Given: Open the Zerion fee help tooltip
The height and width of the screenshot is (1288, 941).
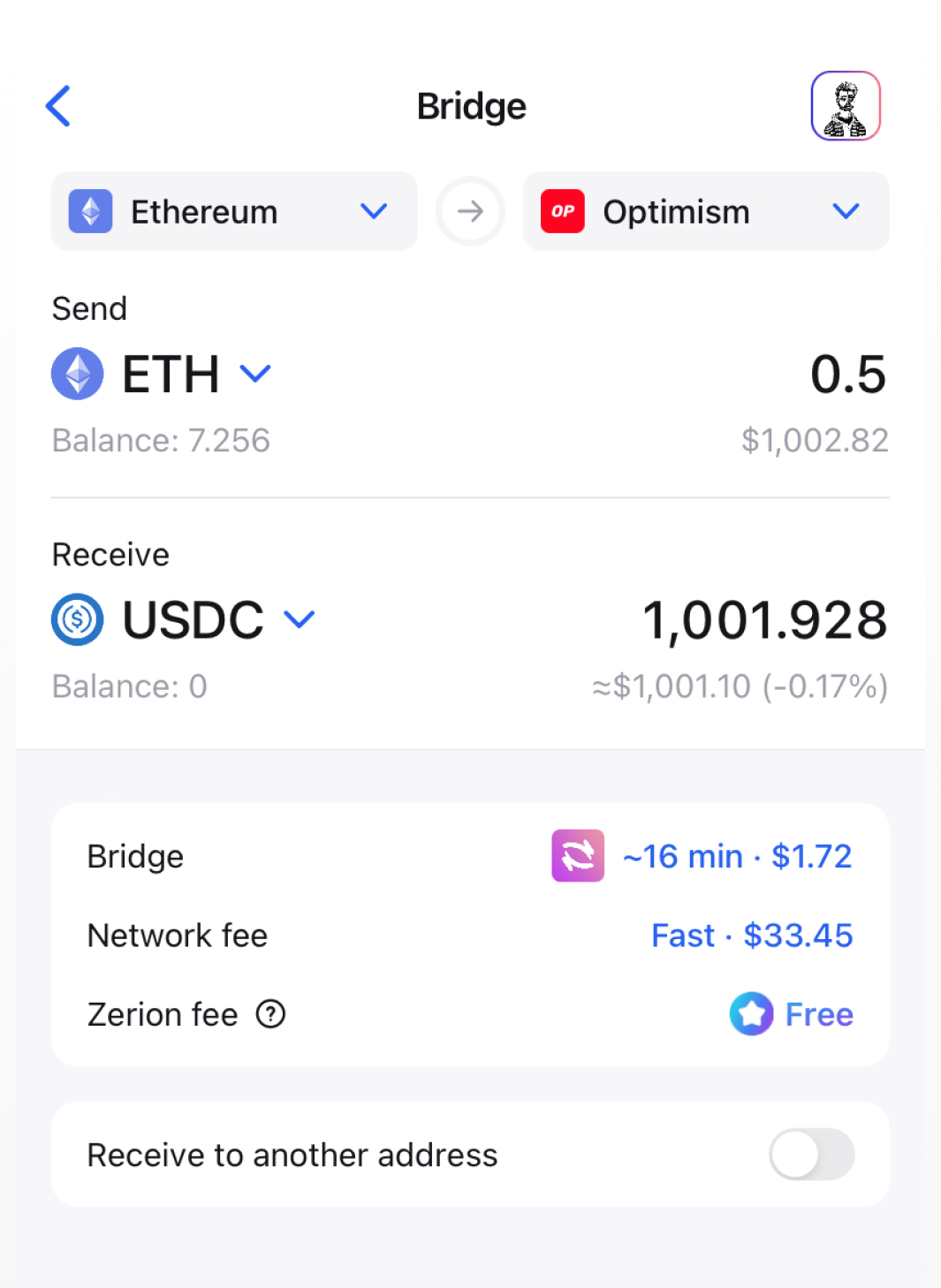Looking at the screenshot, I should (x=272, y=1014).
